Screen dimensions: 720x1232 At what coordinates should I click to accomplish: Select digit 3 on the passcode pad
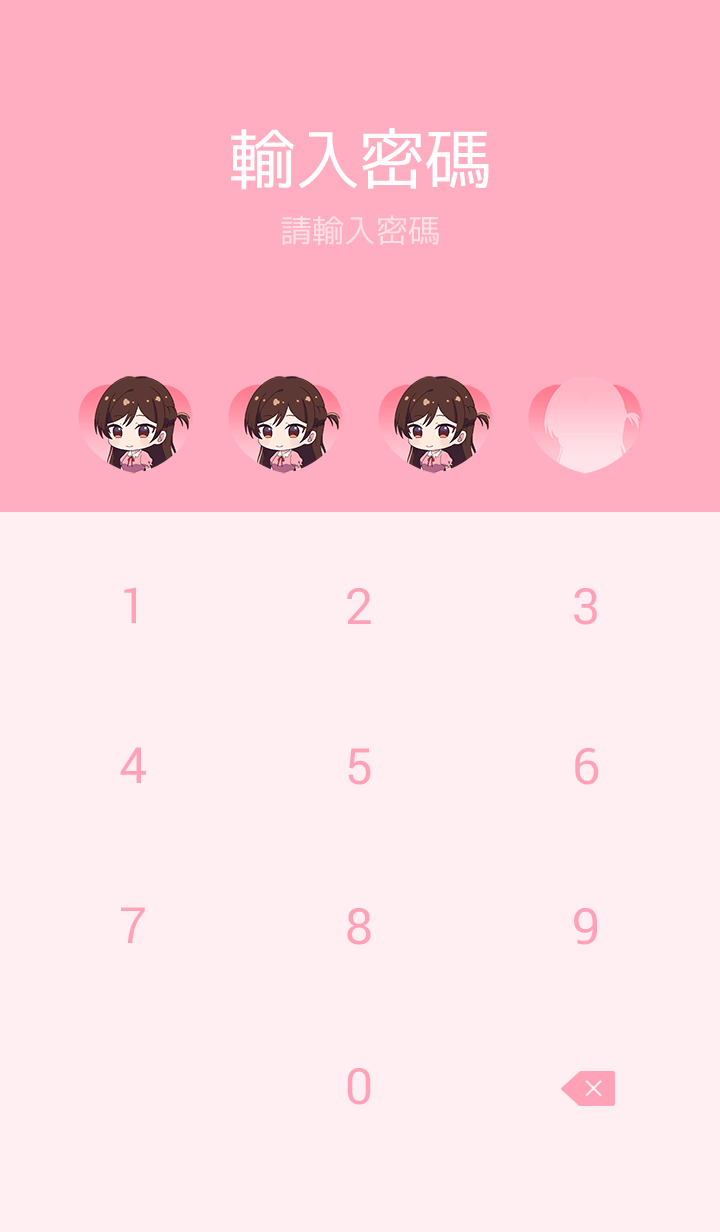click(586, 607)
